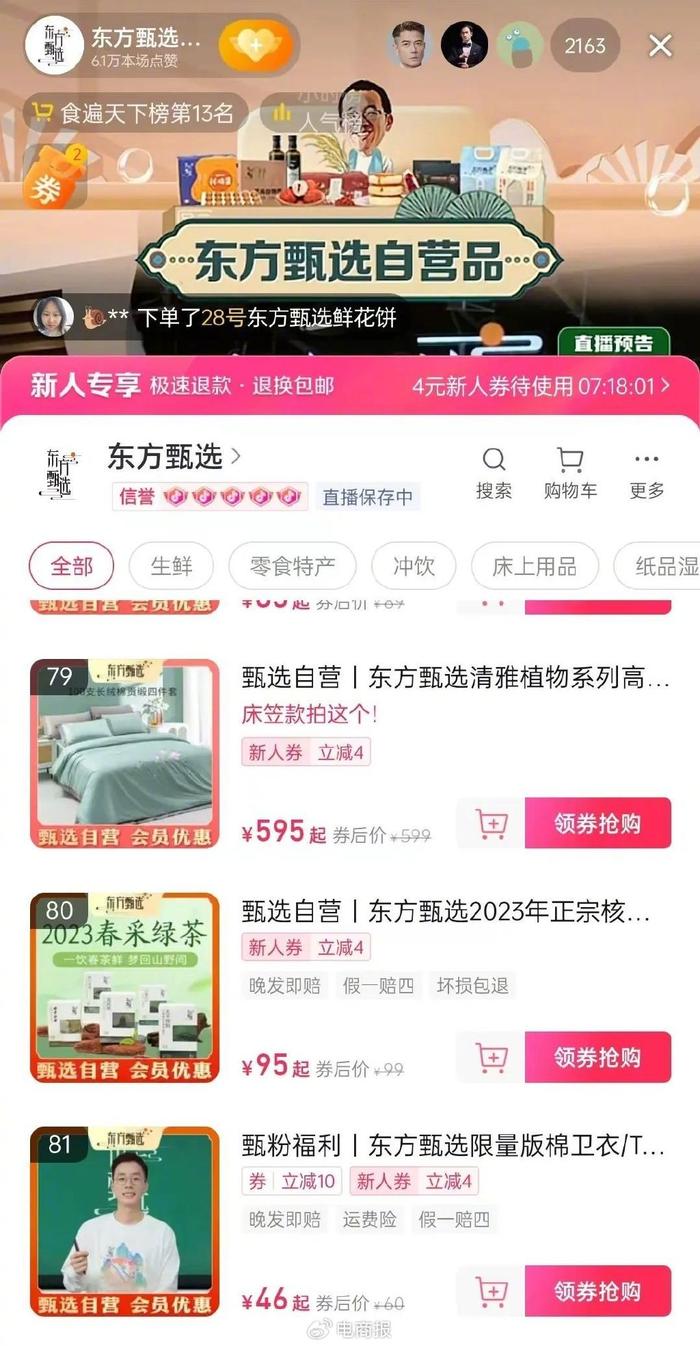Switch to the 床上用品 category
700x1346 pixels.
pyautogui.click(x=534, y=567)
